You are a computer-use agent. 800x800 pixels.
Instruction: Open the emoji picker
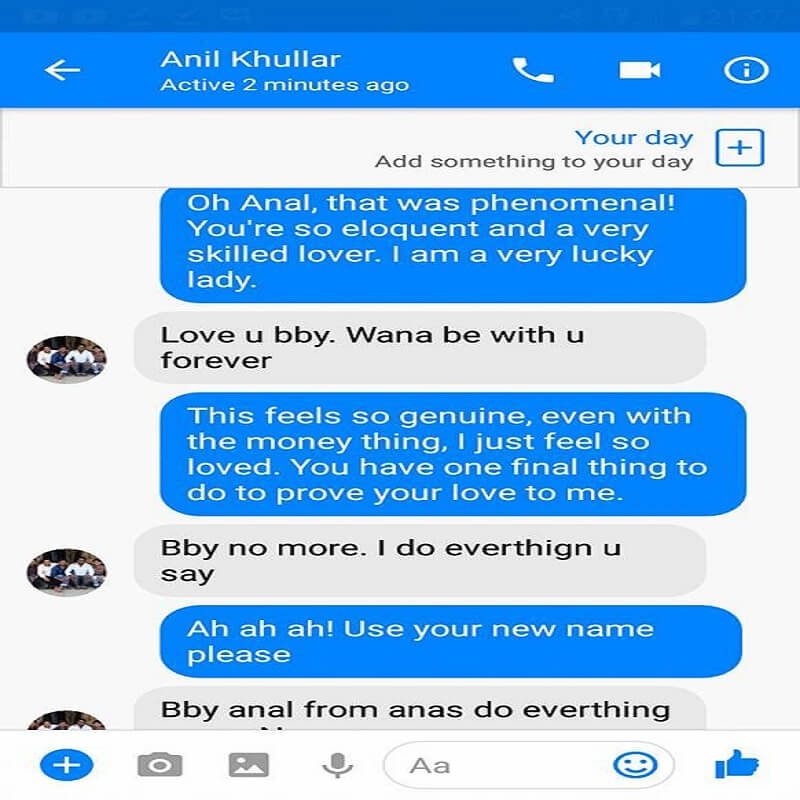tap(635, 765)
